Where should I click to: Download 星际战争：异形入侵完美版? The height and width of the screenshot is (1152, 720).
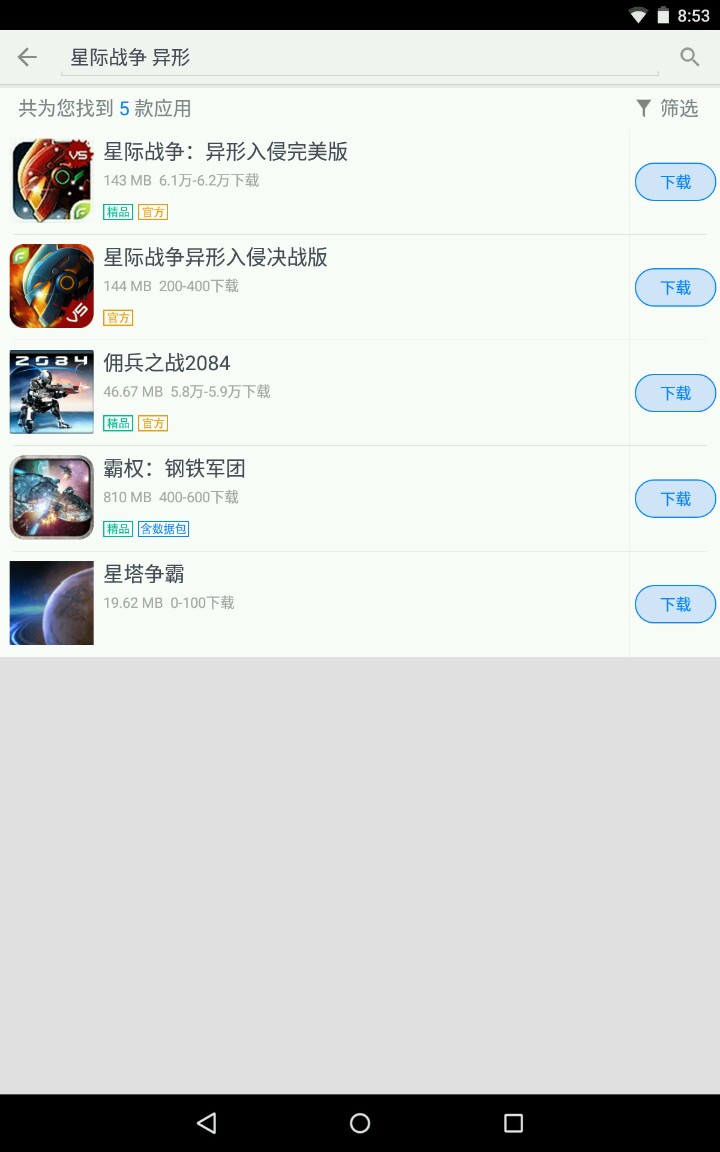(675, 182)
